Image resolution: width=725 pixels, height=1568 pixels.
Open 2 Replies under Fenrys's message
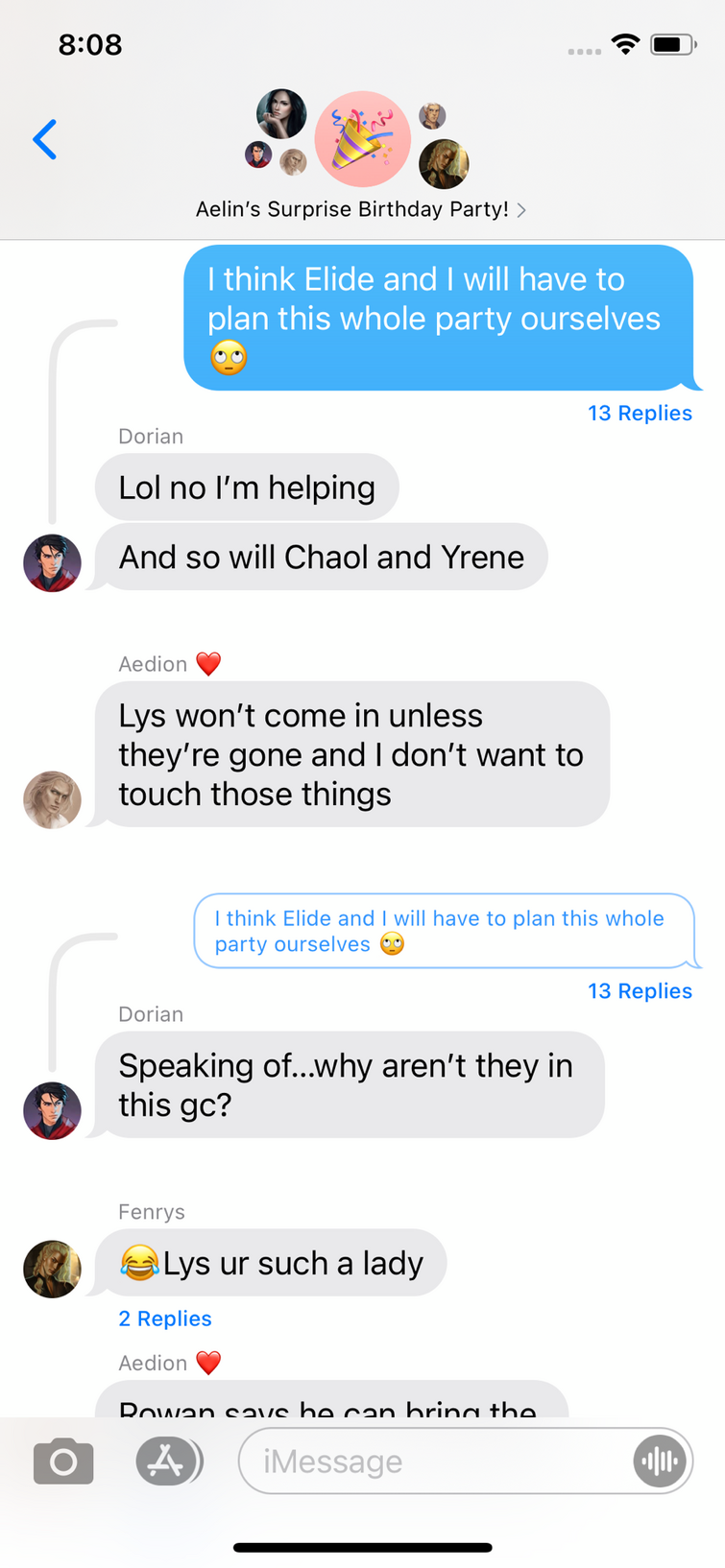tap(165, 1319)
